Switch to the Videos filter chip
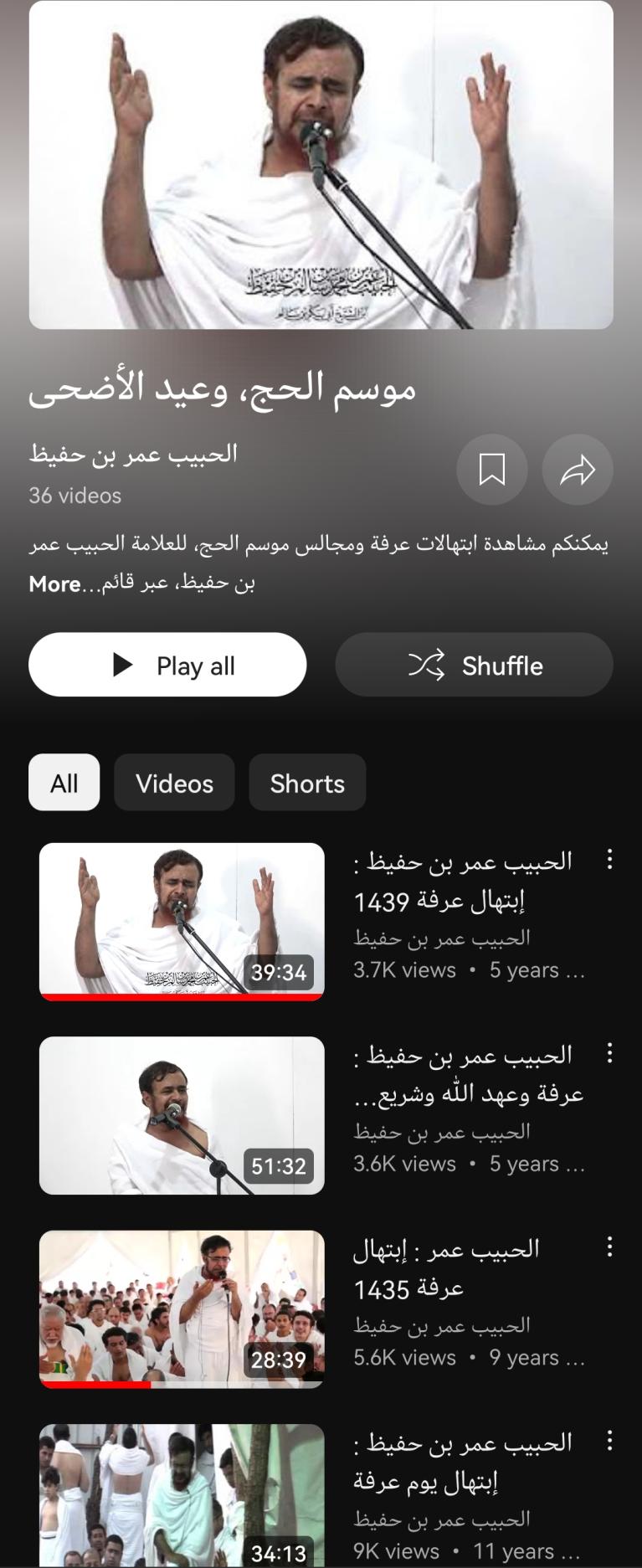 pyautogui.click(x=174, y=783)
